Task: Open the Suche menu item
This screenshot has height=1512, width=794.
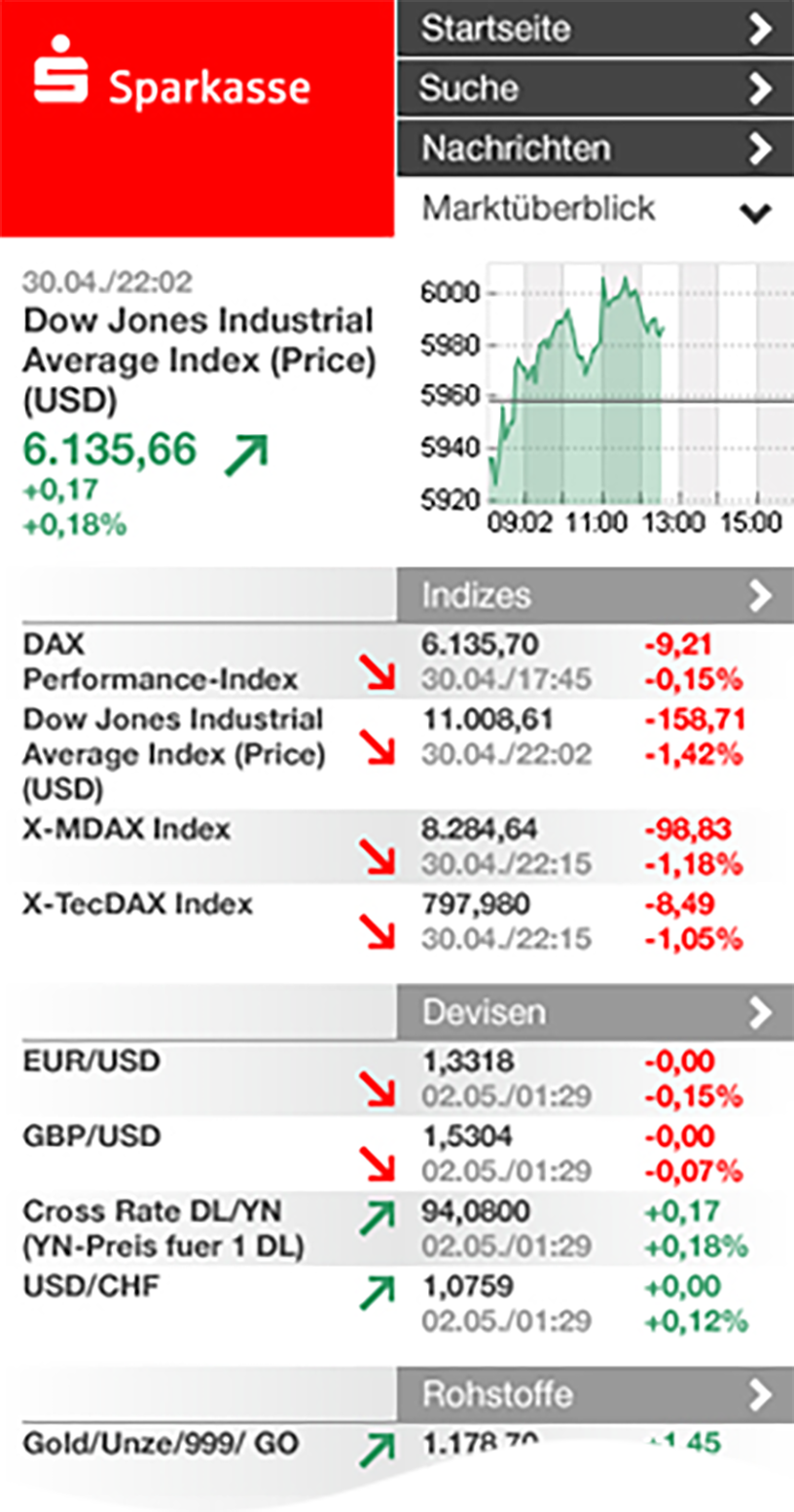Action: coord(595,89)
